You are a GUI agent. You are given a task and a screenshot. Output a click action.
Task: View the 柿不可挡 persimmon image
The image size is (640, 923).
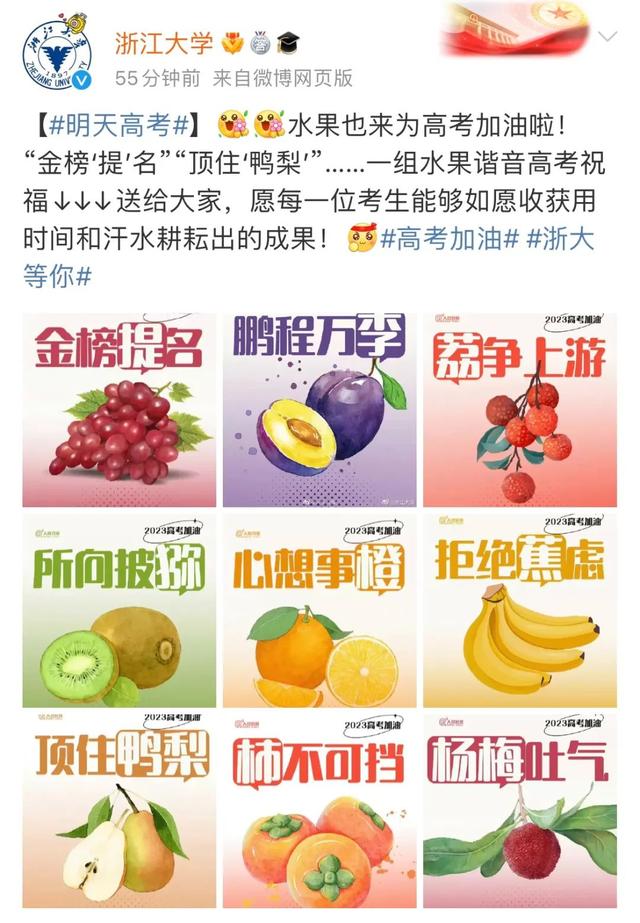pos(319,810)
